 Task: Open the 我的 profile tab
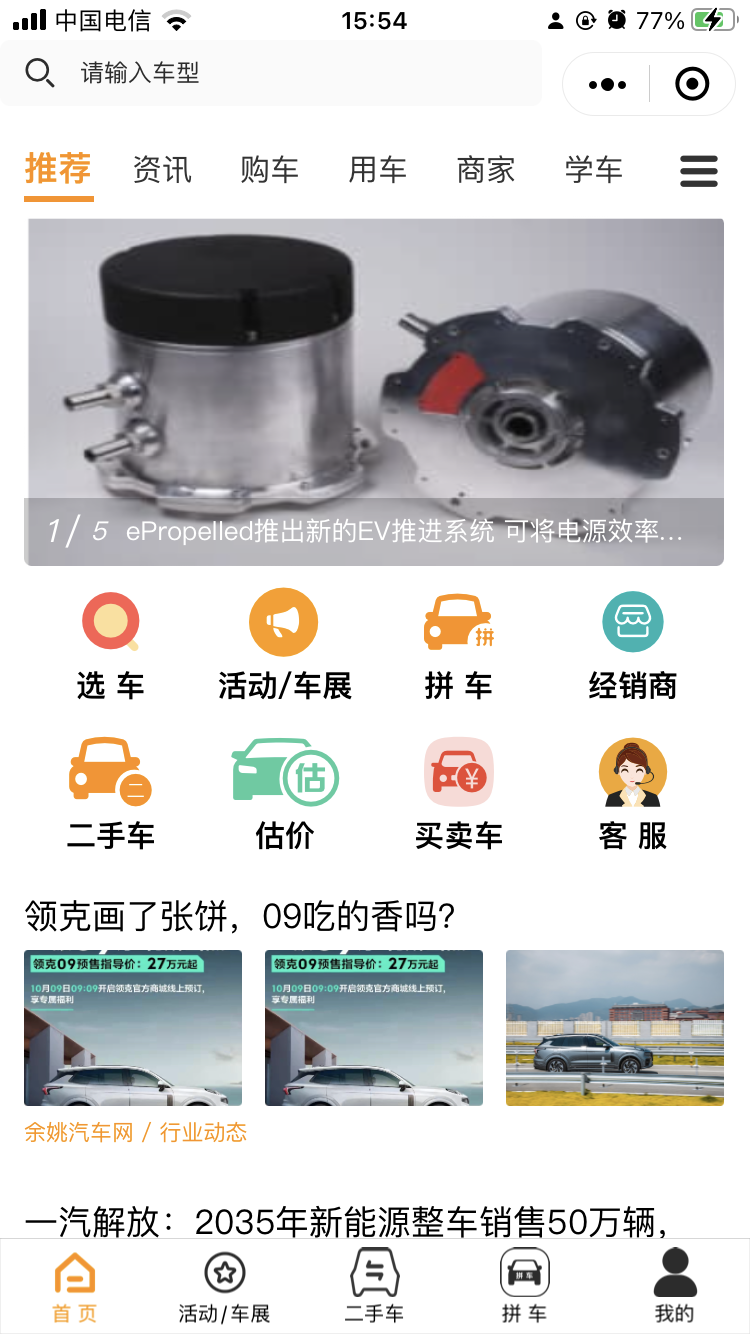pyautogui.click(x=675, y=1288)
